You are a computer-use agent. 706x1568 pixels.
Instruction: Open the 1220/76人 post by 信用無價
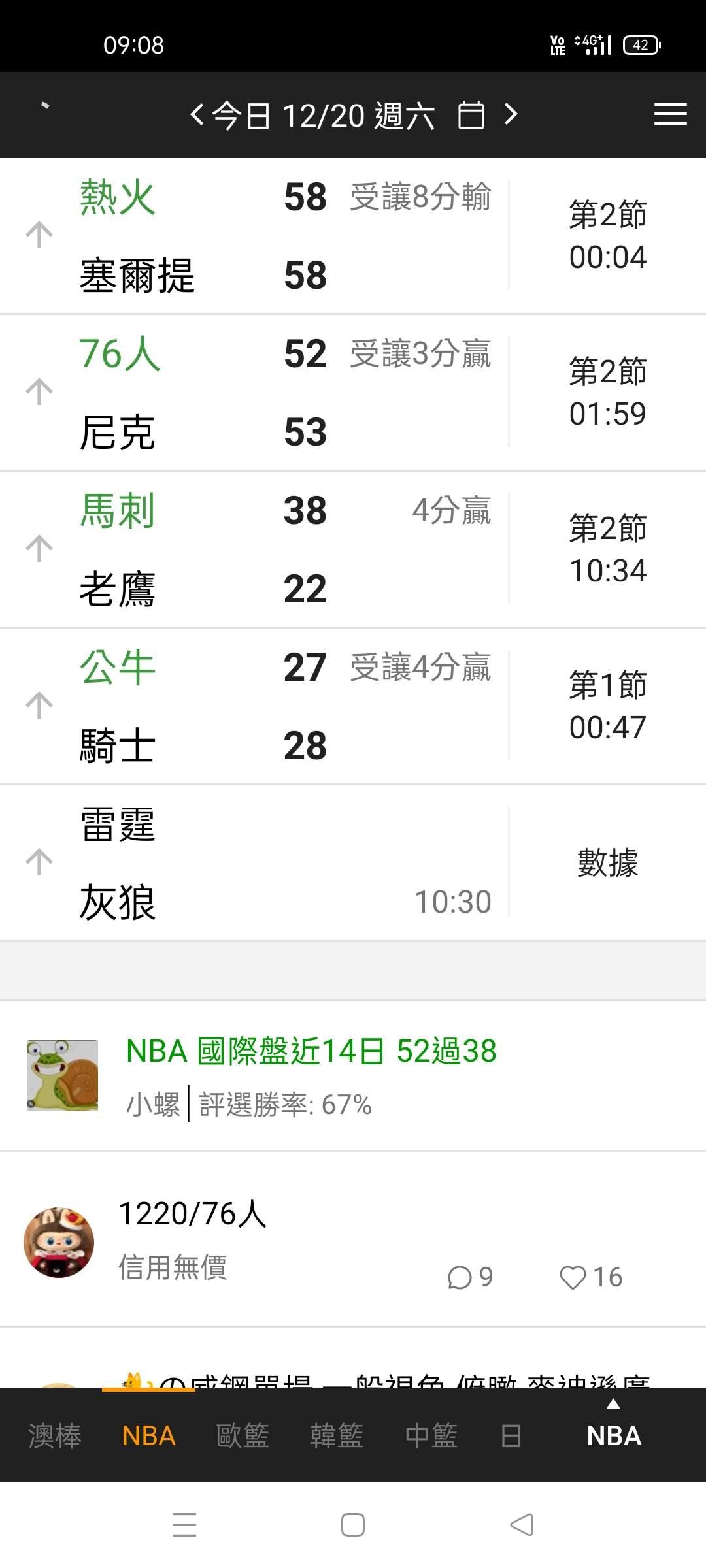pos(193,1214)
